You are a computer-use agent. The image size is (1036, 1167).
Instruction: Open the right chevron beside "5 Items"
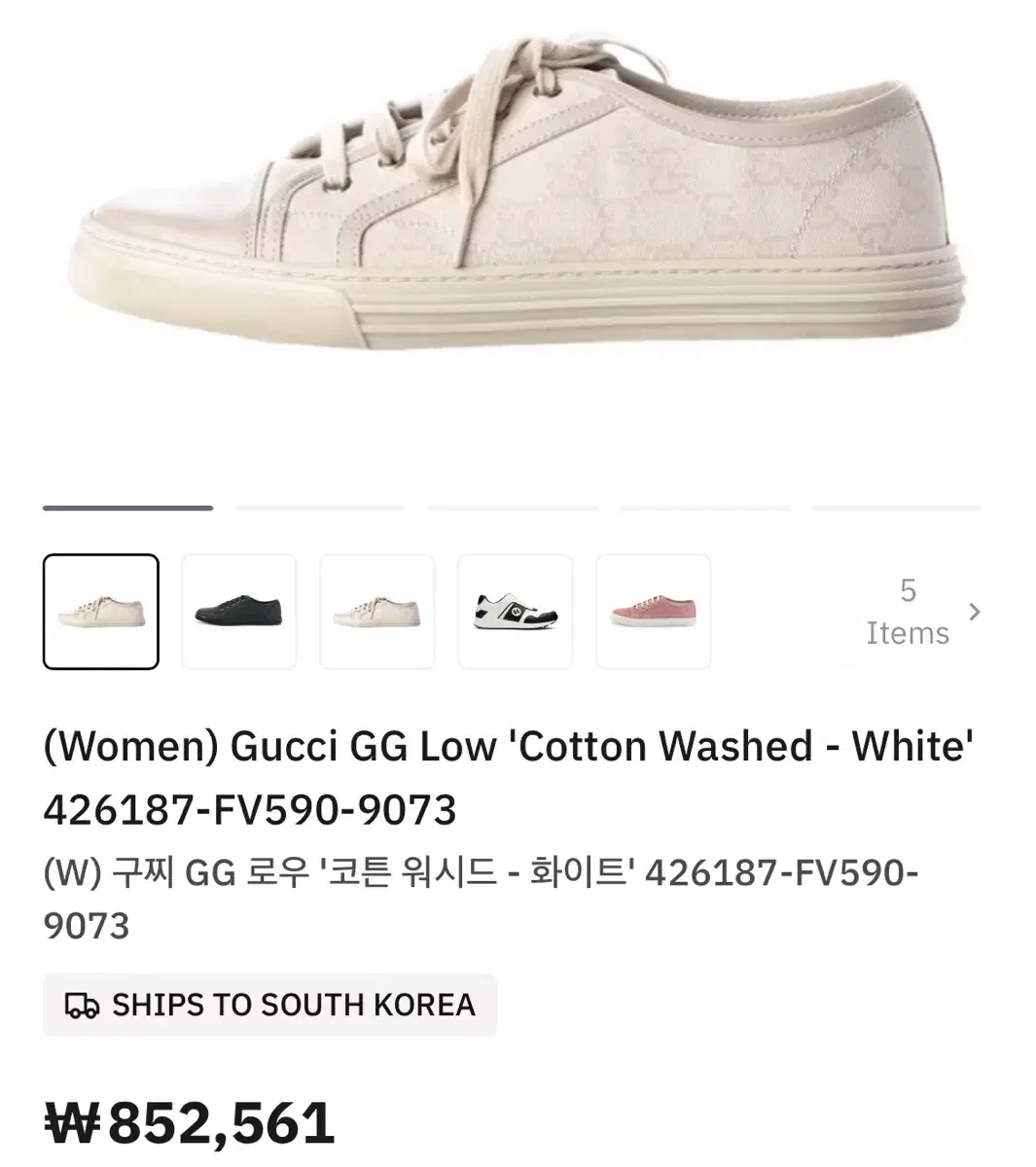(x=976, y=613)
